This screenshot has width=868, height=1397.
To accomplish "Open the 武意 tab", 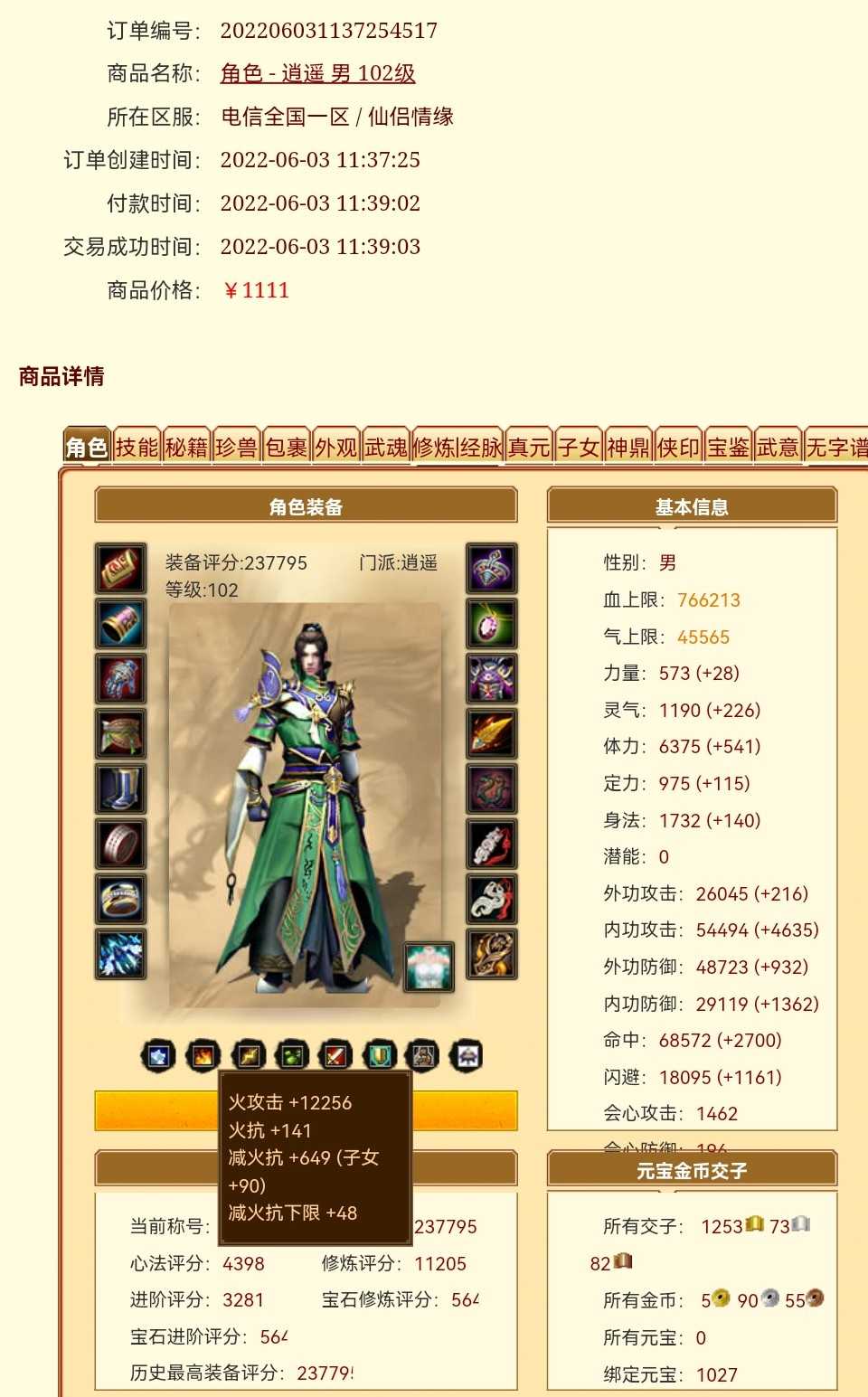I will coord(778,447).
